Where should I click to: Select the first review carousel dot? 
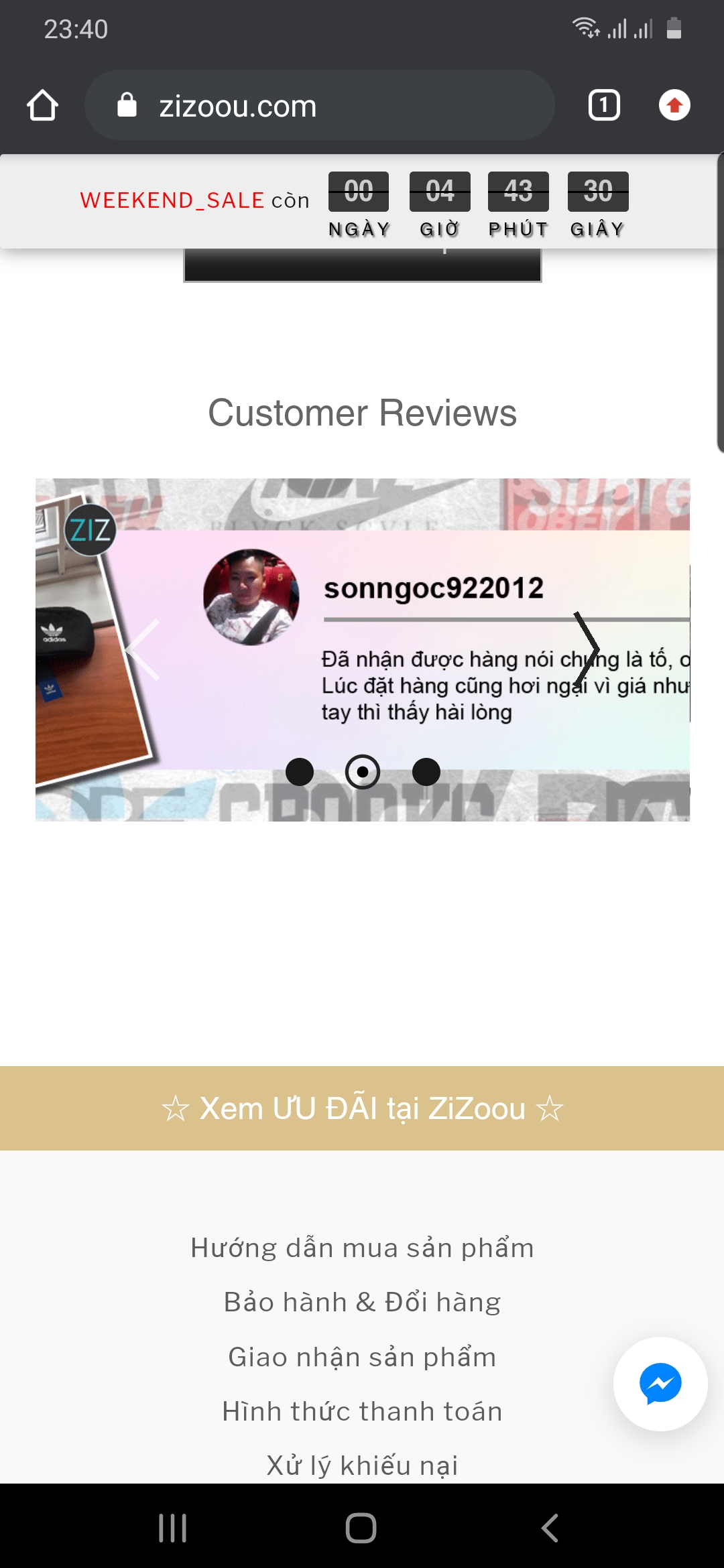coord(300,772)
